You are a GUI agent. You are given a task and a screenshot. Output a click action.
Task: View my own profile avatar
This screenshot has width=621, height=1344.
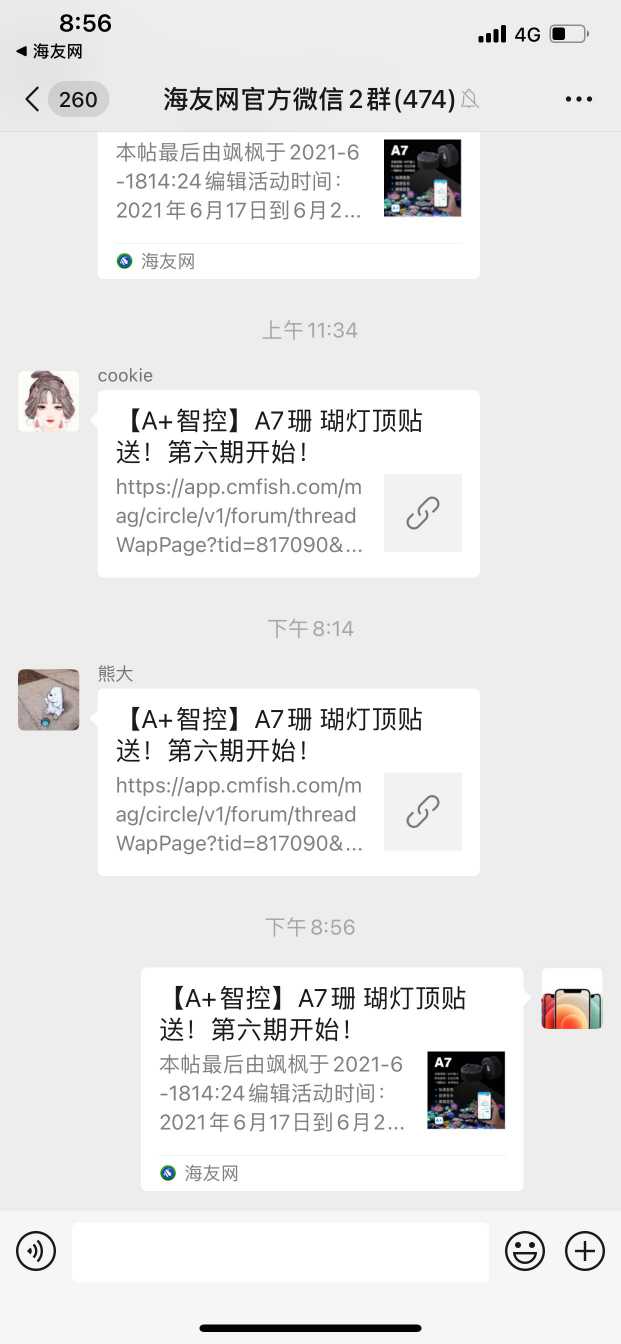point(572,998)
